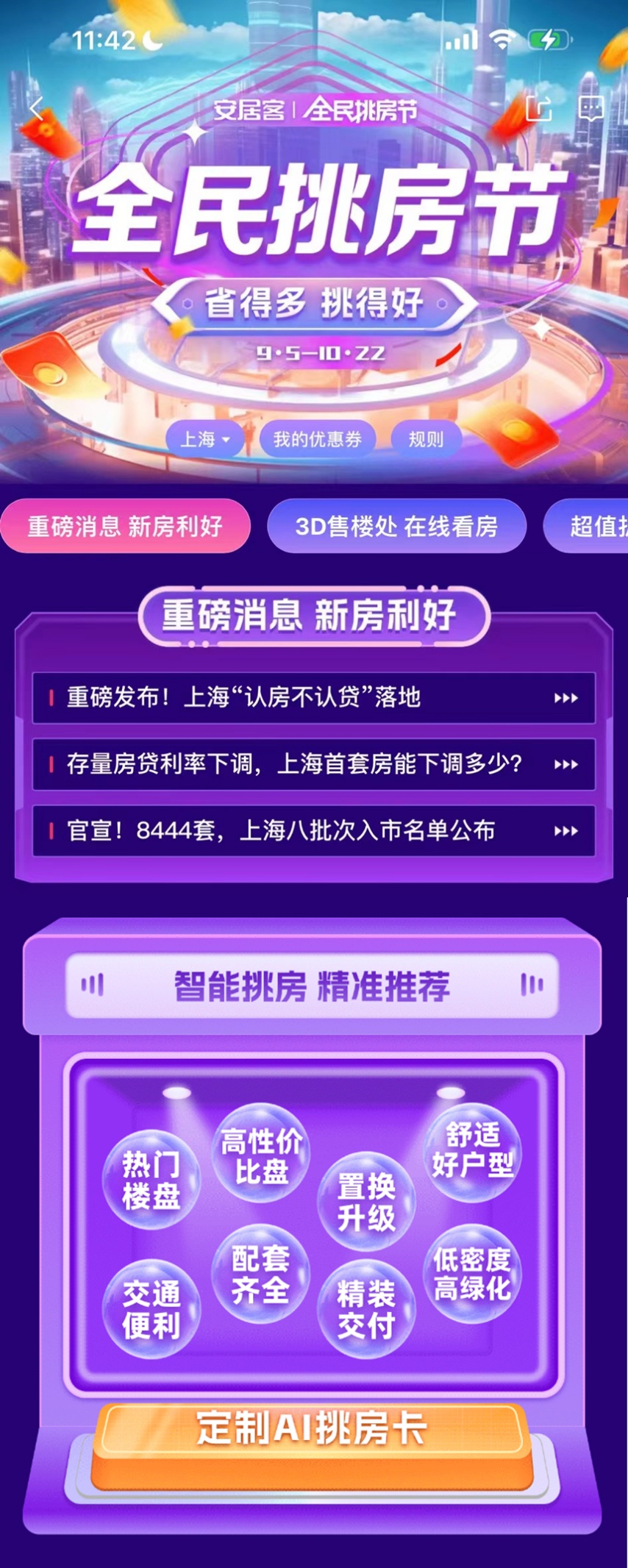Screen dimensions: 628x1568
Task: Open the message icon at top right
Action: 590,109
